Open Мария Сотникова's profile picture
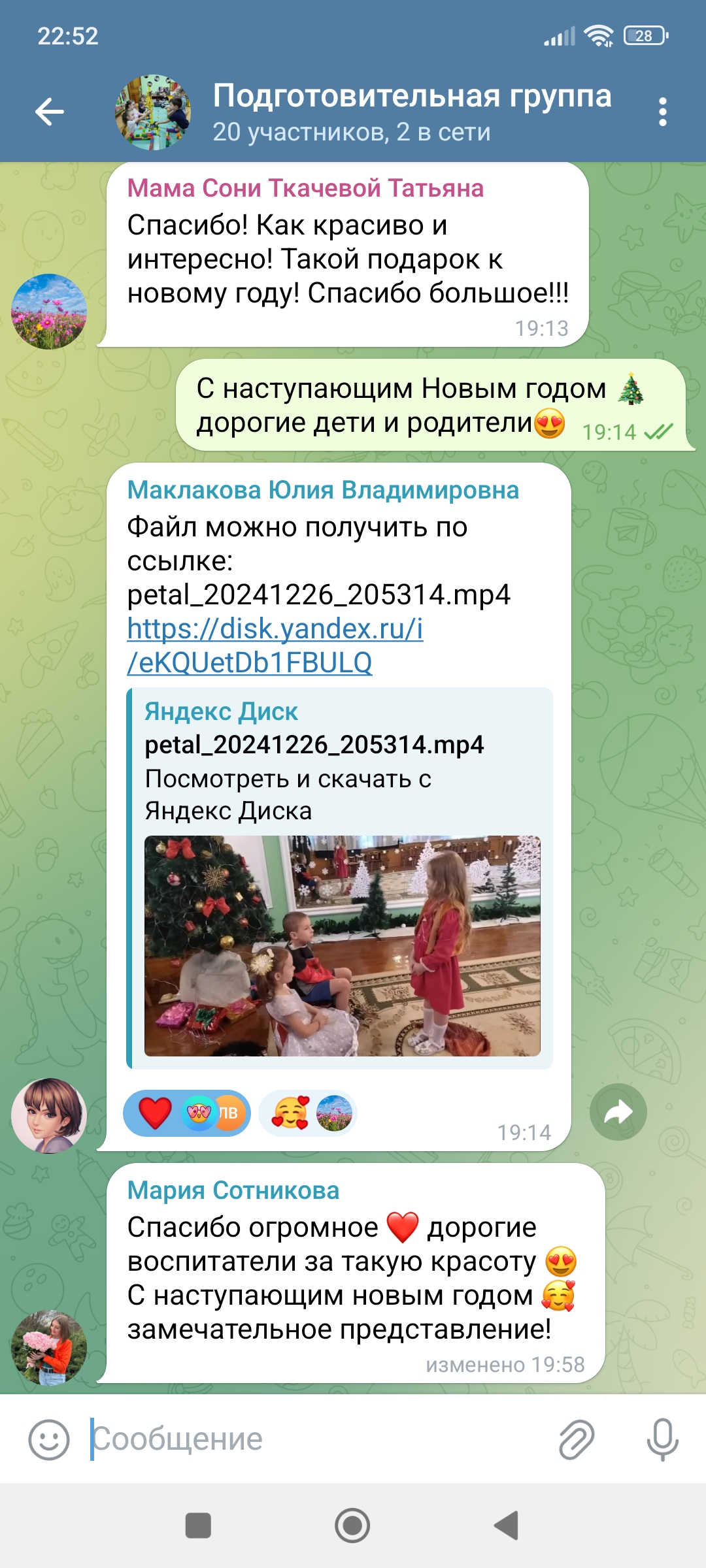 point(49,1348)
